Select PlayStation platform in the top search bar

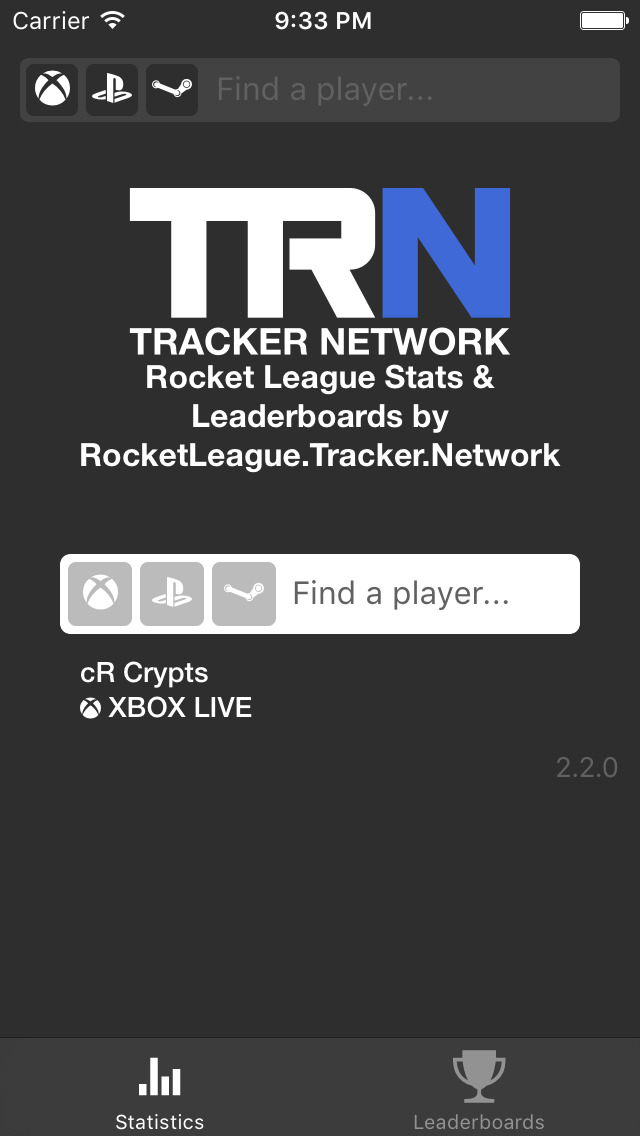click(x=112, y=90)
